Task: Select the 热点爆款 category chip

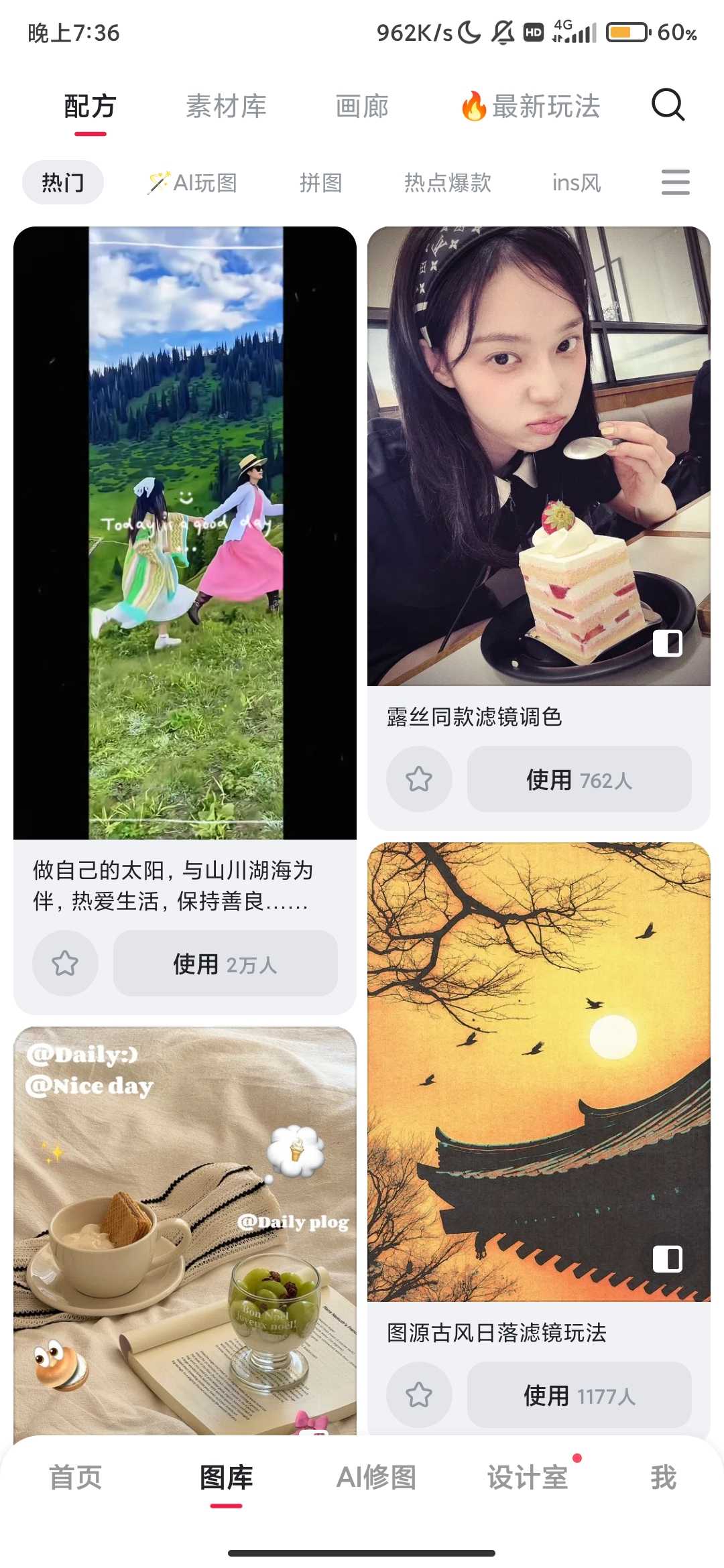Action: coord(447,182)
